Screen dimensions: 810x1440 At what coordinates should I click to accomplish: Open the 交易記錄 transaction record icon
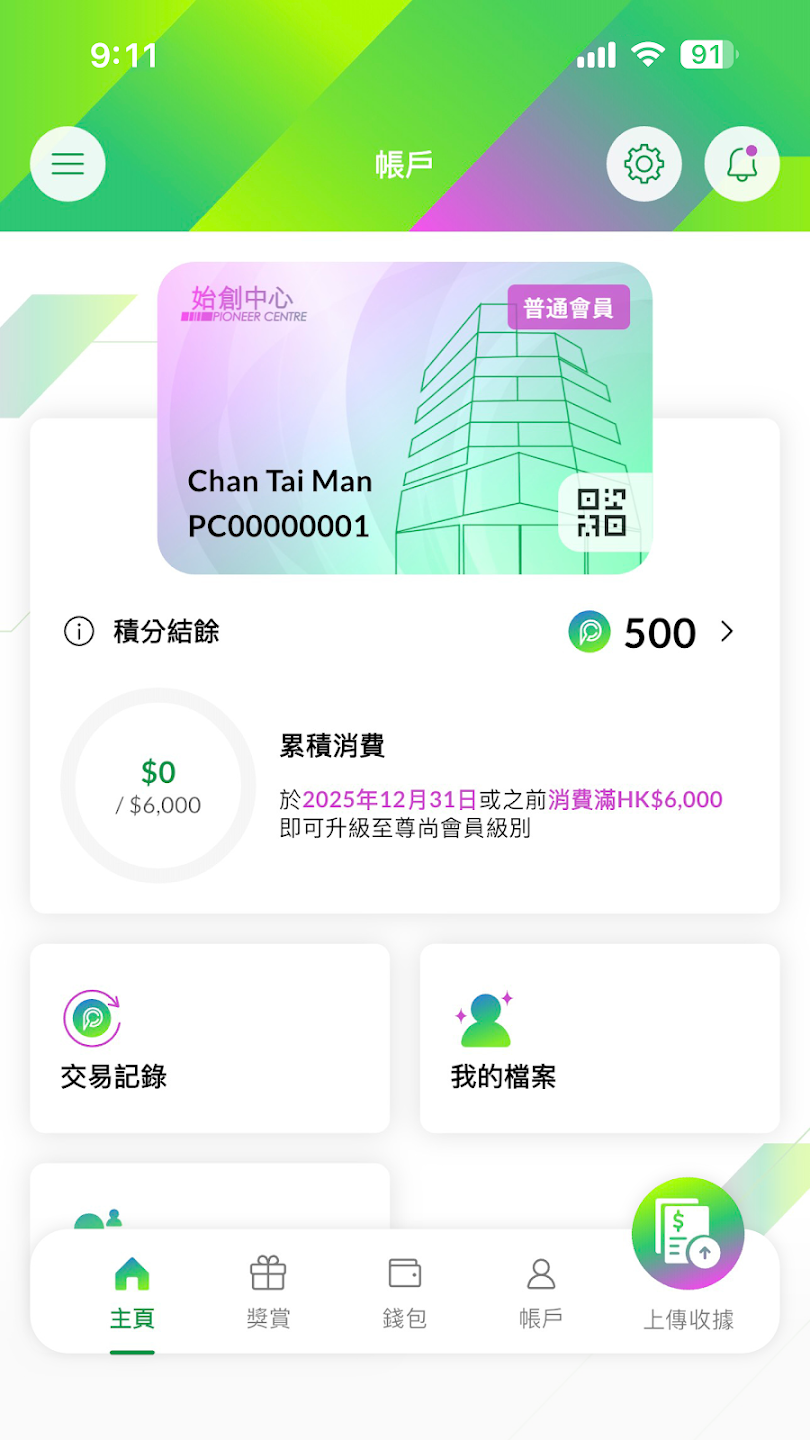click(92, 1018)
